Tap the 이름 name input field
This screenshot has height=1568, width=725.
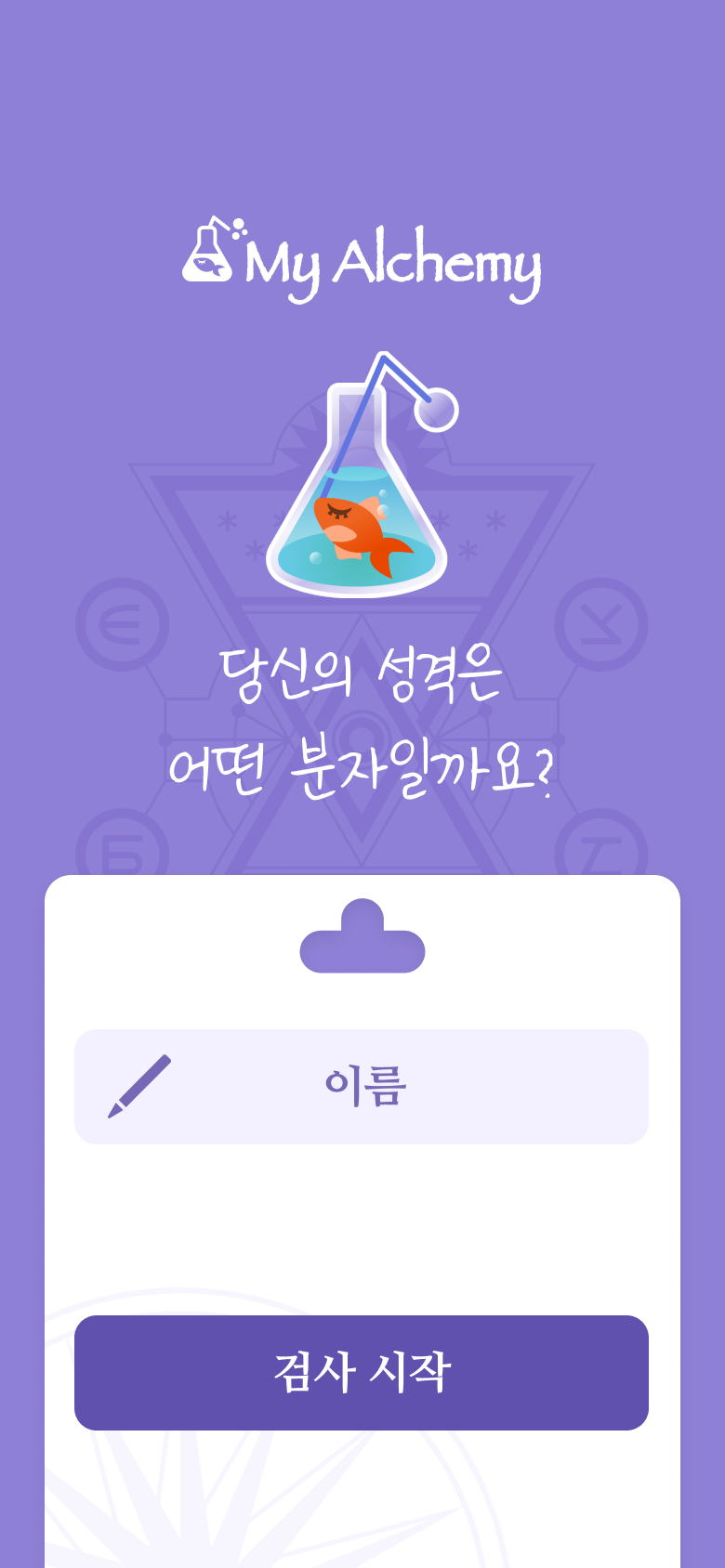362,1086
